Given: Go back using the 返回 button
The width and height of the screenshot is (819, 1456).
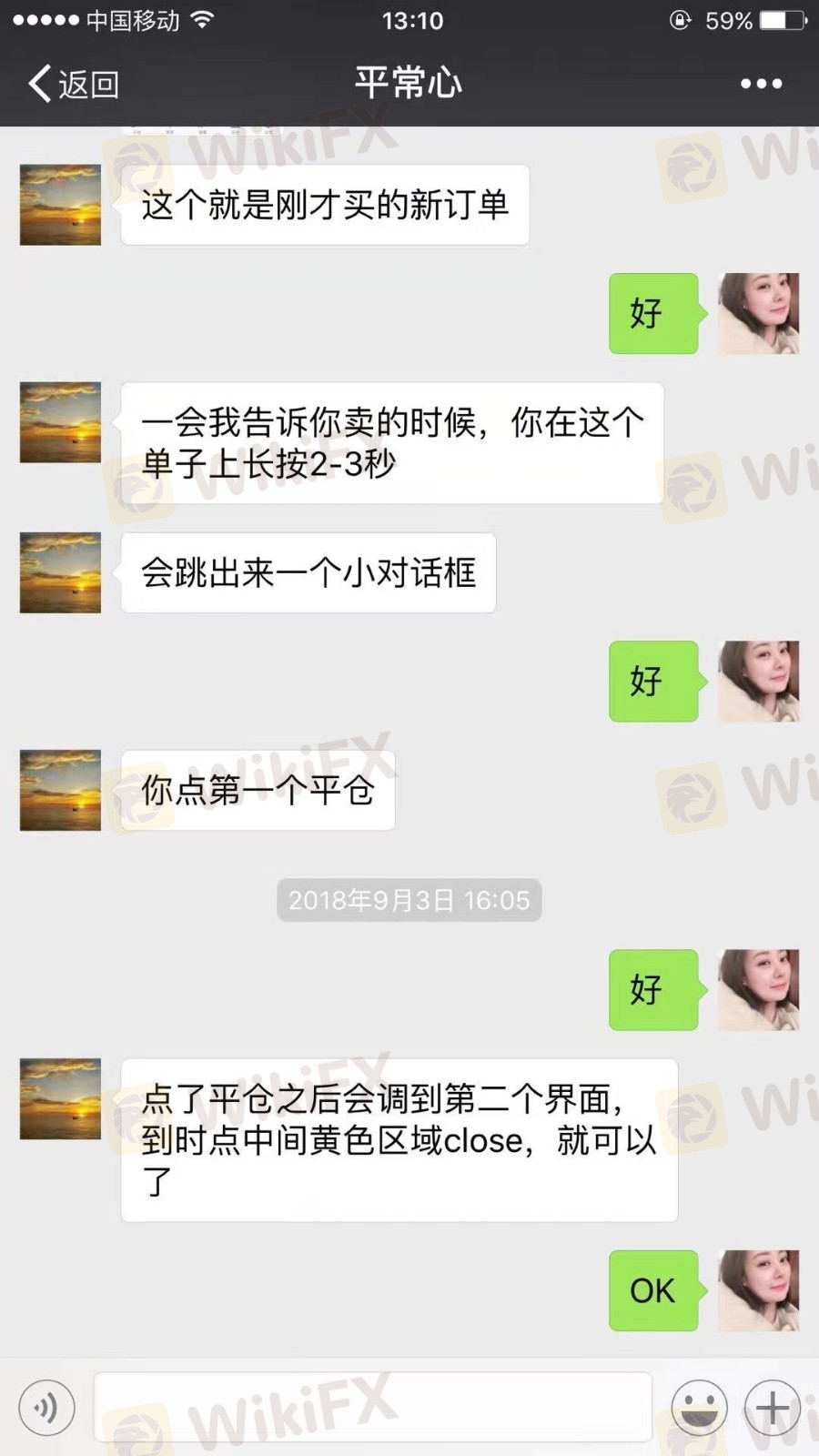Looking at the screenshot, I should tap(74, 84).
